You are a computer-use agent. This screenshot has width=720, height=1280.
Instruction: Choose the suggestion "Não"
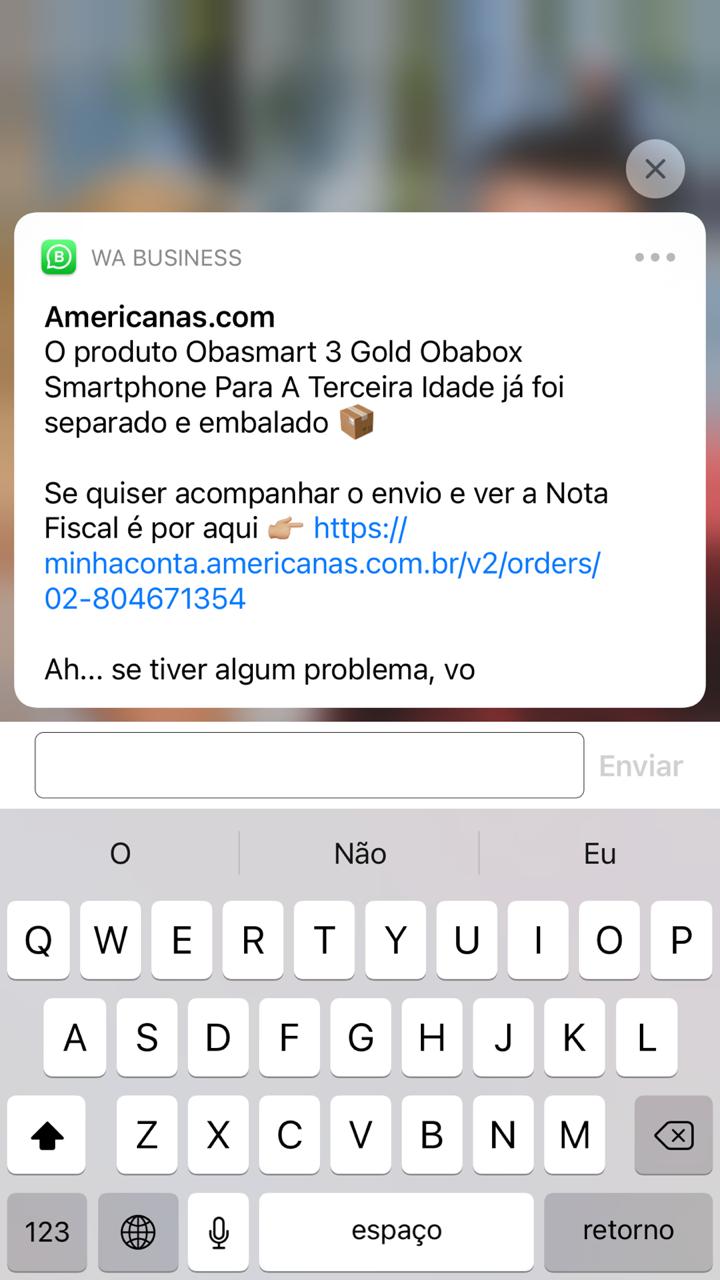coord(360,853)
